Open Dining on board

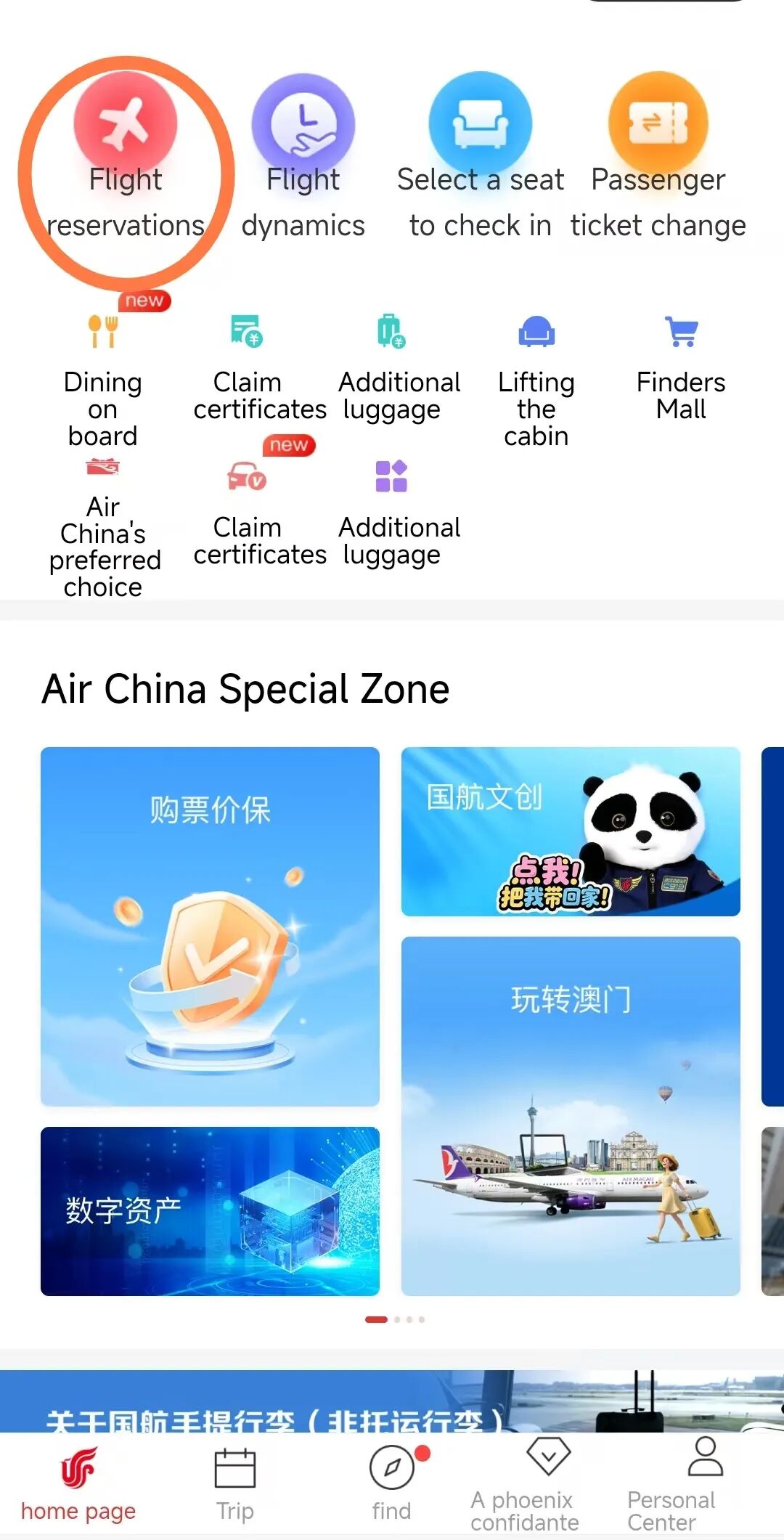[102, 378]
